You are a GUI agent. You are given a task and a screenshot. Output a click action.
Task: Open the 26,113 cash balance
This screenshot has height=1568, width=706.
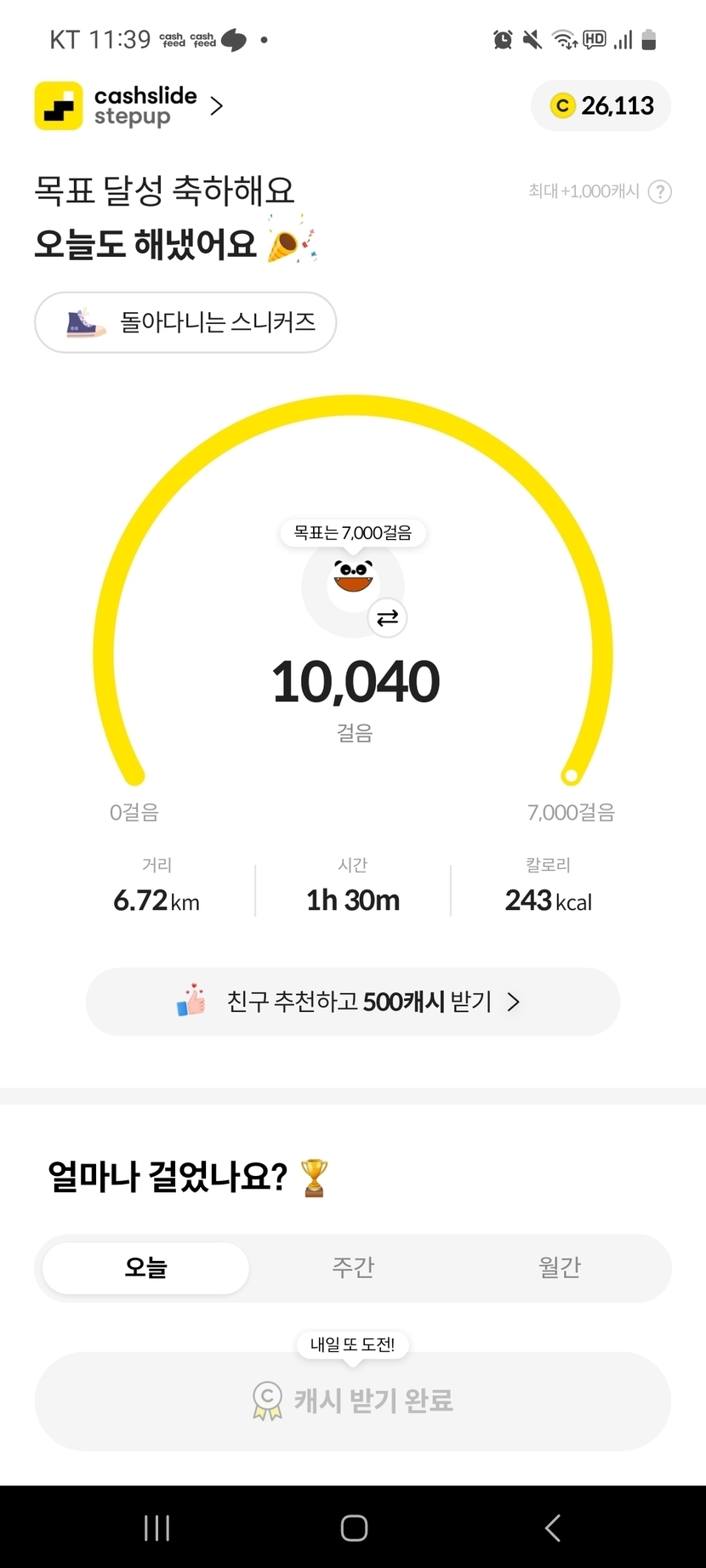pos(601,106)
